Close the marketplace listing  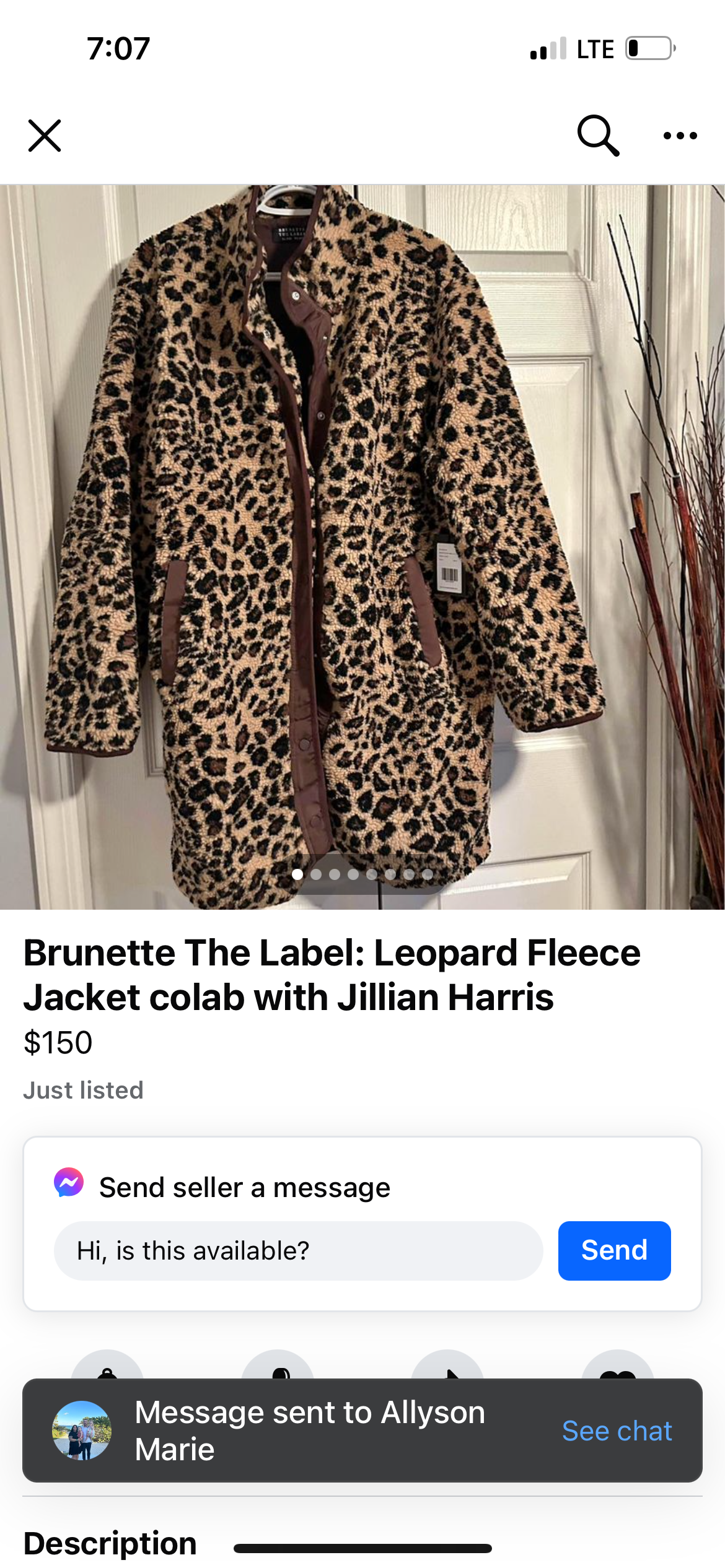[x=45, y=136]
